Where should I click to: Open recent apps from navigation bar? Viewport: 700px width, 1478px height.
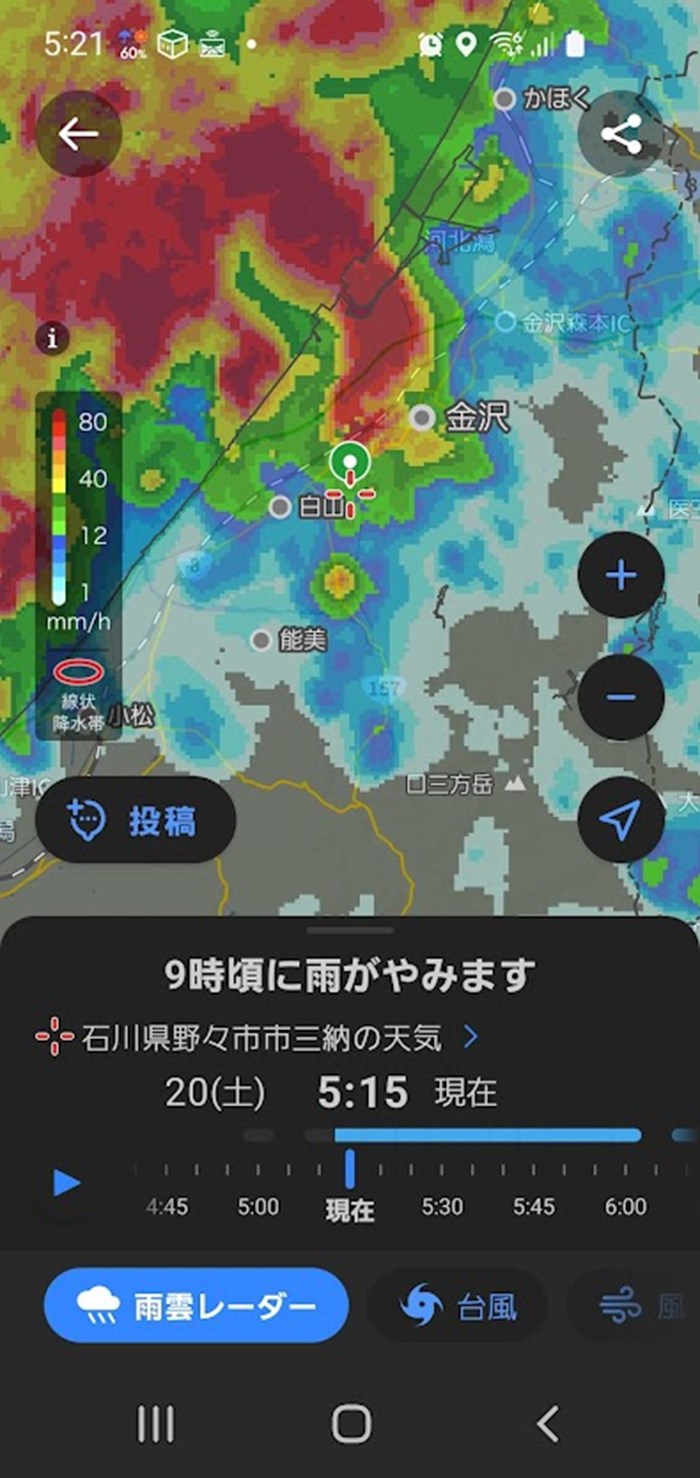point(155,1423)
